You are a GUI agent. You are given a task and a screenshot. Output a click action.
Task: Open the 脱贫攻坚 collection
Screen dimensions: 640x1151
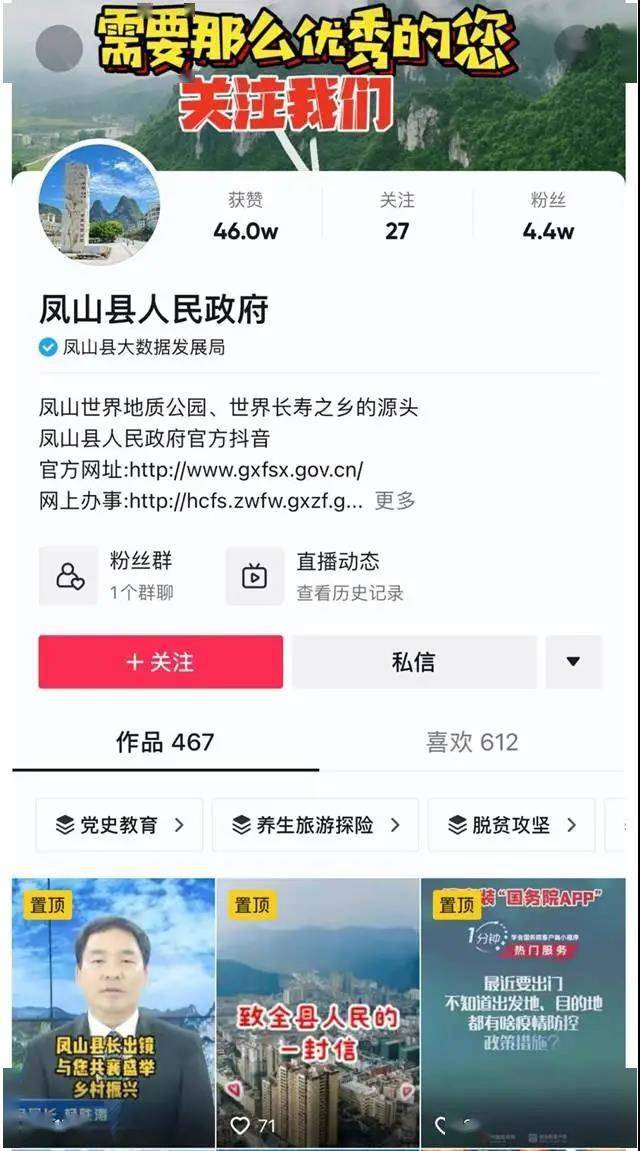point(512,825)
